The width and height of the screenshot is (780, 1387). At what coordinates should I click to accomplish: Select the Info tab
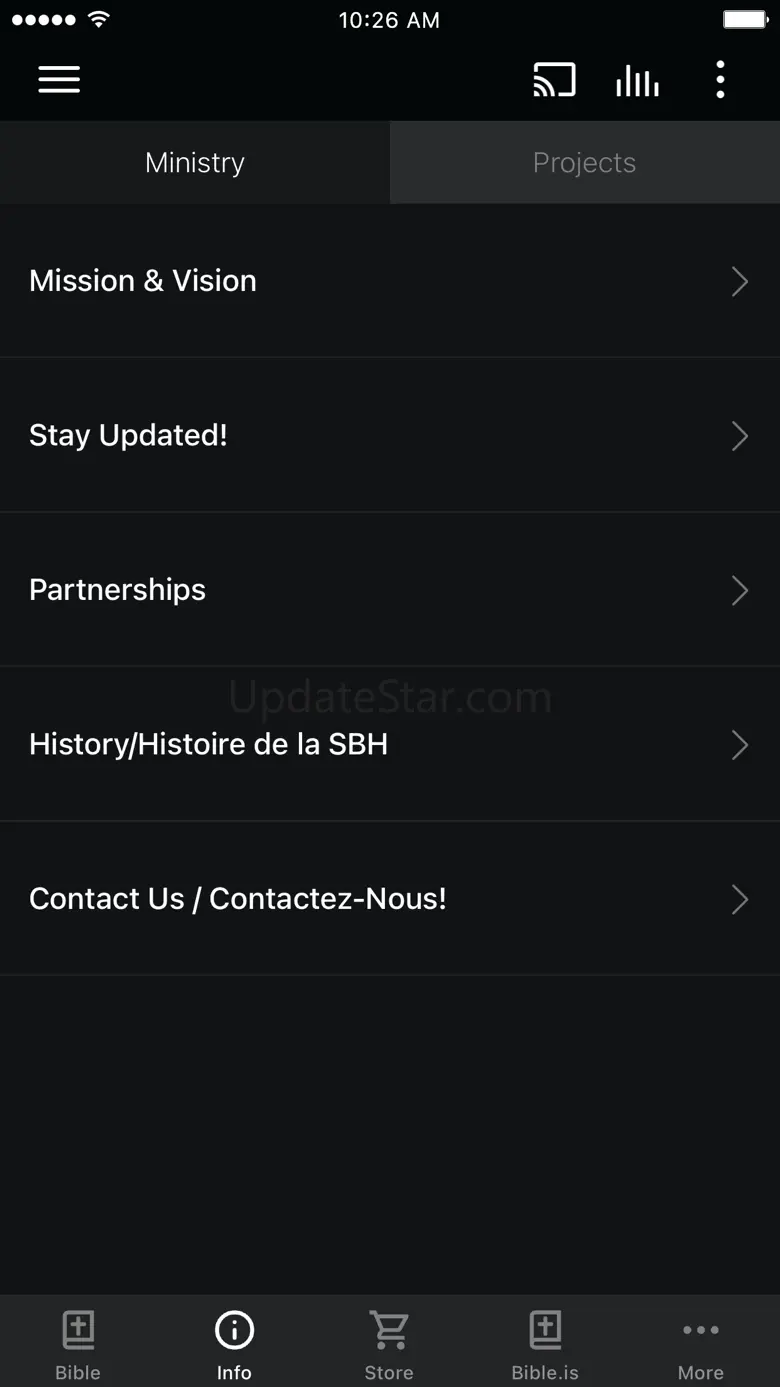[234, 1343]
